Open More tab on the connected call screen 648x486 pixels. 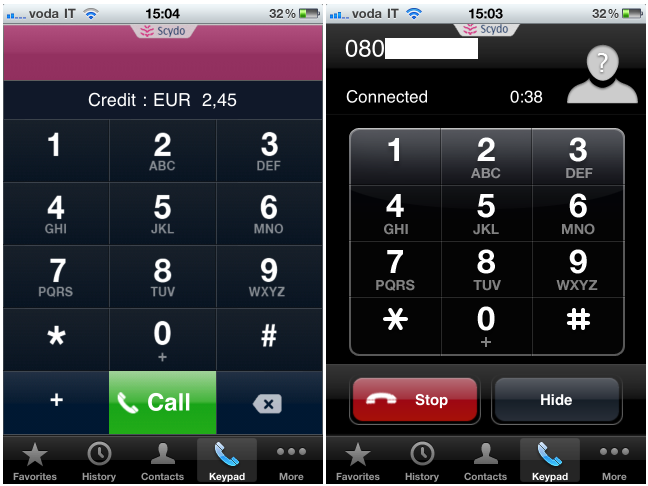coord(614,461)
